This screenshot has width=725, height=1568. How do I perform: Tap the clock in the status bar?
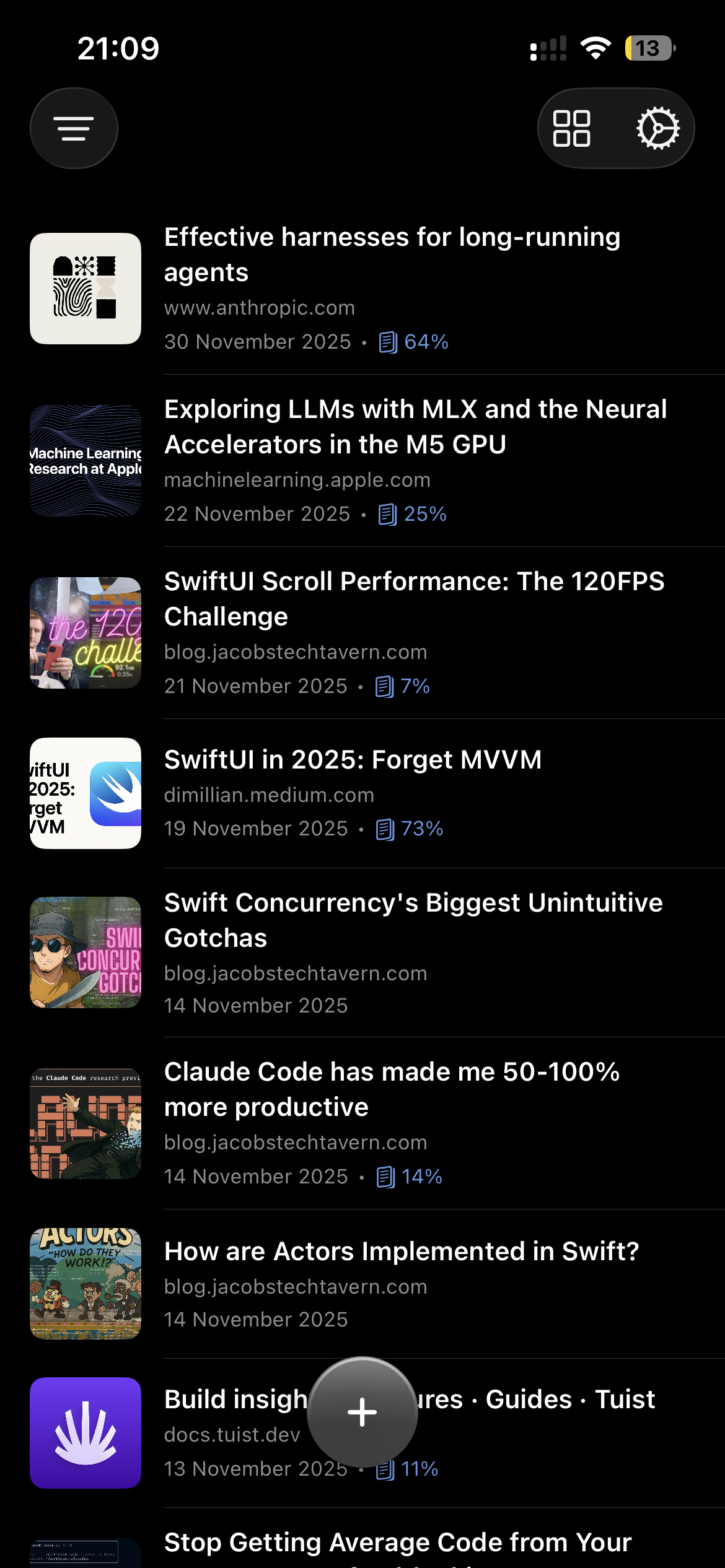pyautogui.click(x=118, y=47)
